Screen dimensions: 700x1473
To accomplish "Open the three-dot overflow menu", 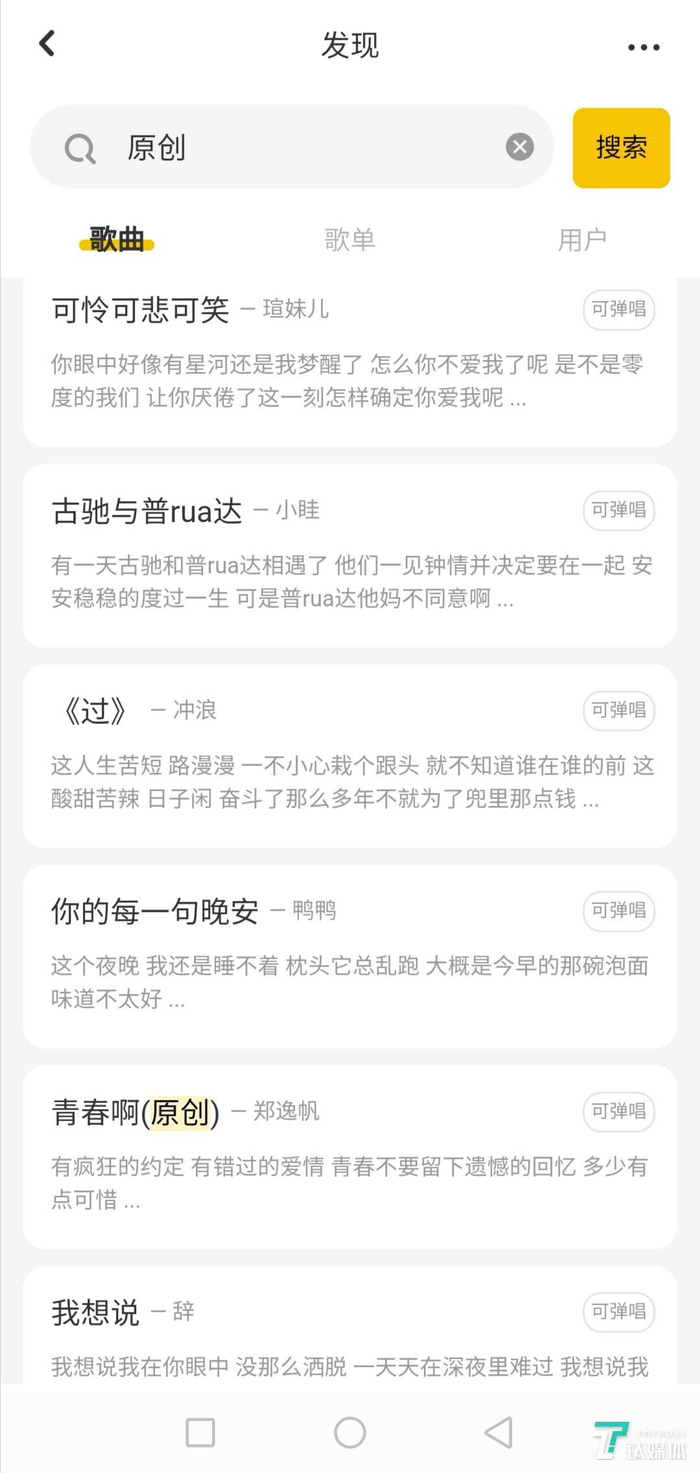I will click(x=643, y=46).
